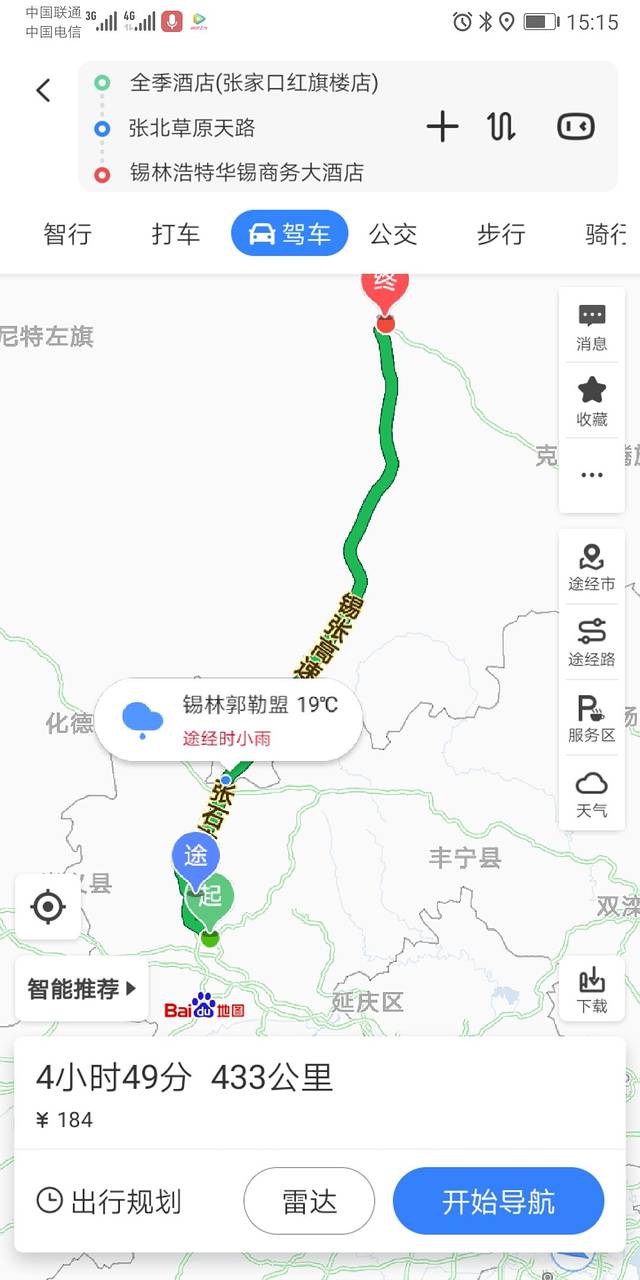Add a waypoint with the plus icon
The width and height of the screenshot is (640, 1280).
[x=442, y=126]
